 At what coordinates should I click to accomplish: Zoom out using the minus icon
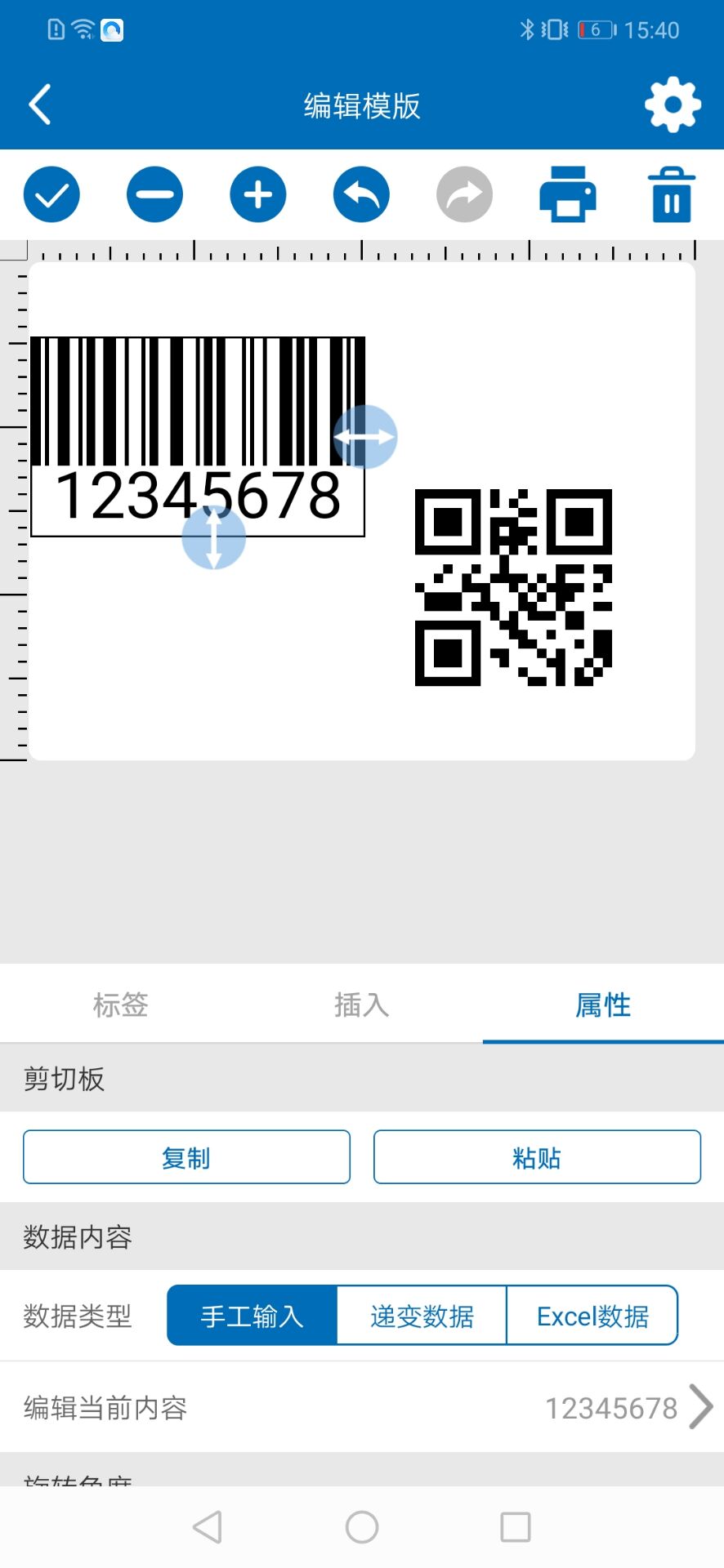click(x=154, y=194)
